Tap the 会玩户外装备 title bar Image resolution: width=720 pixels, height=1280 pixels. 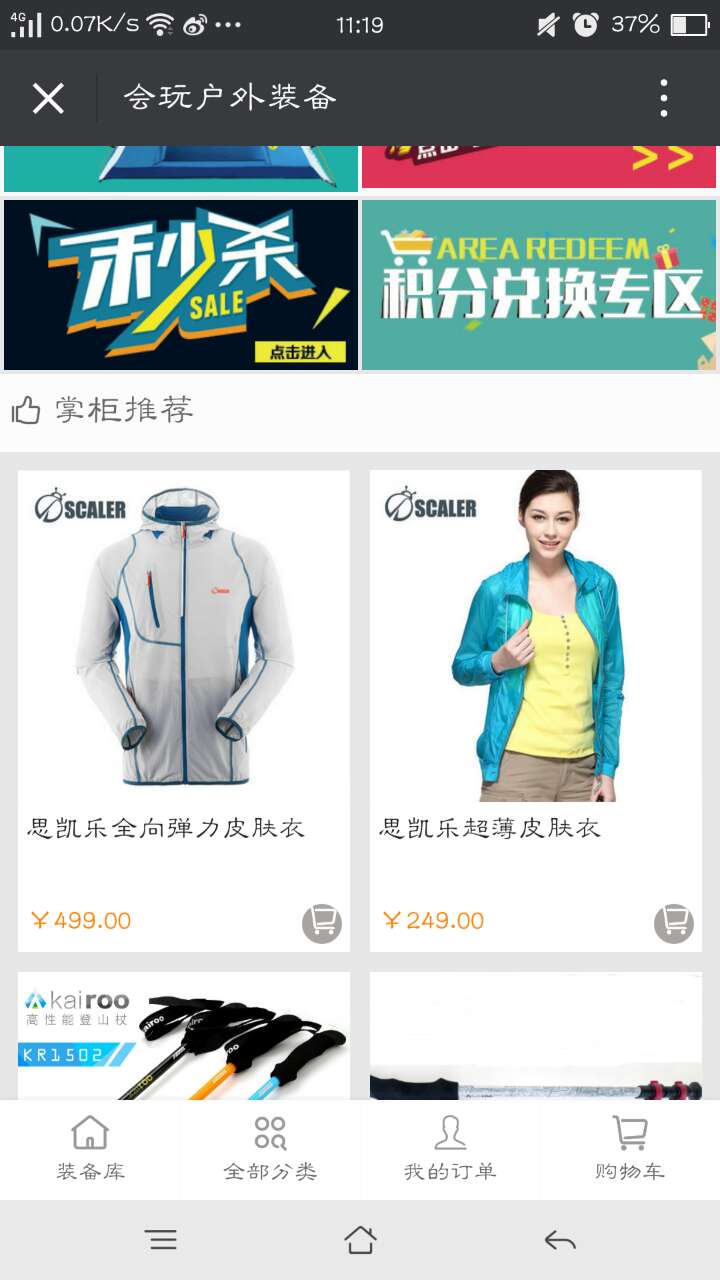coord(232,96)
